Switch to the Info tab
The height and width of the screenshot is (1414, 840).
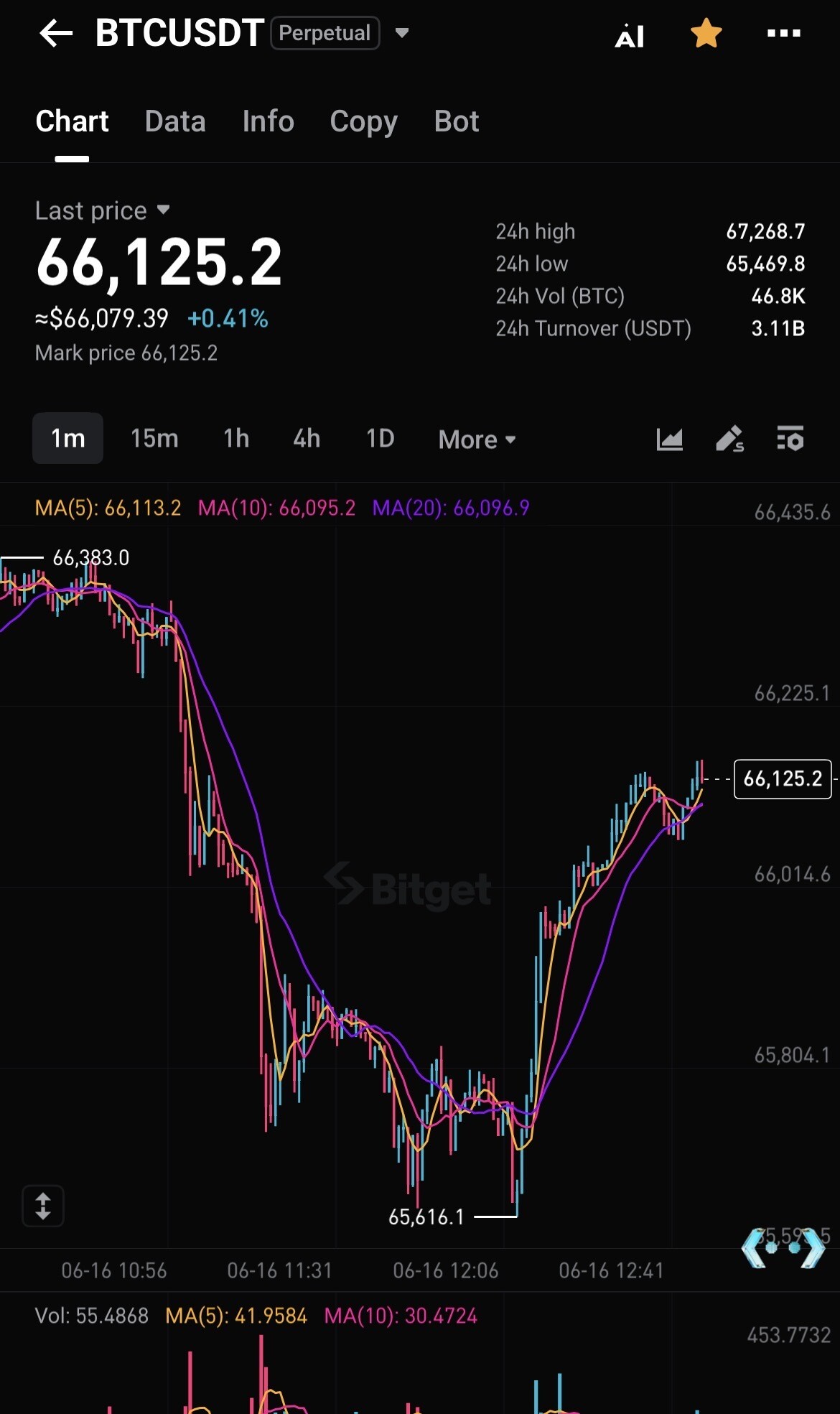click(269, 121)
